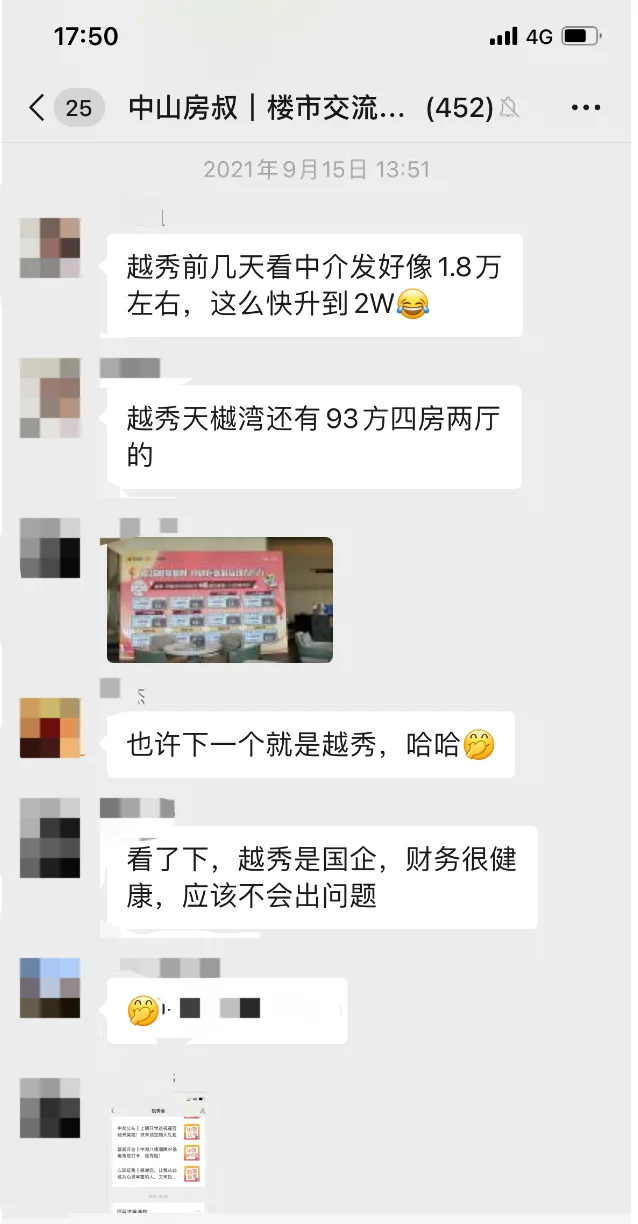The width and height of the screenshot is (638, 1224).
Task: Open avatar of sender saying 也许下一个就是越秀
Action: click(x=50, y=728)
